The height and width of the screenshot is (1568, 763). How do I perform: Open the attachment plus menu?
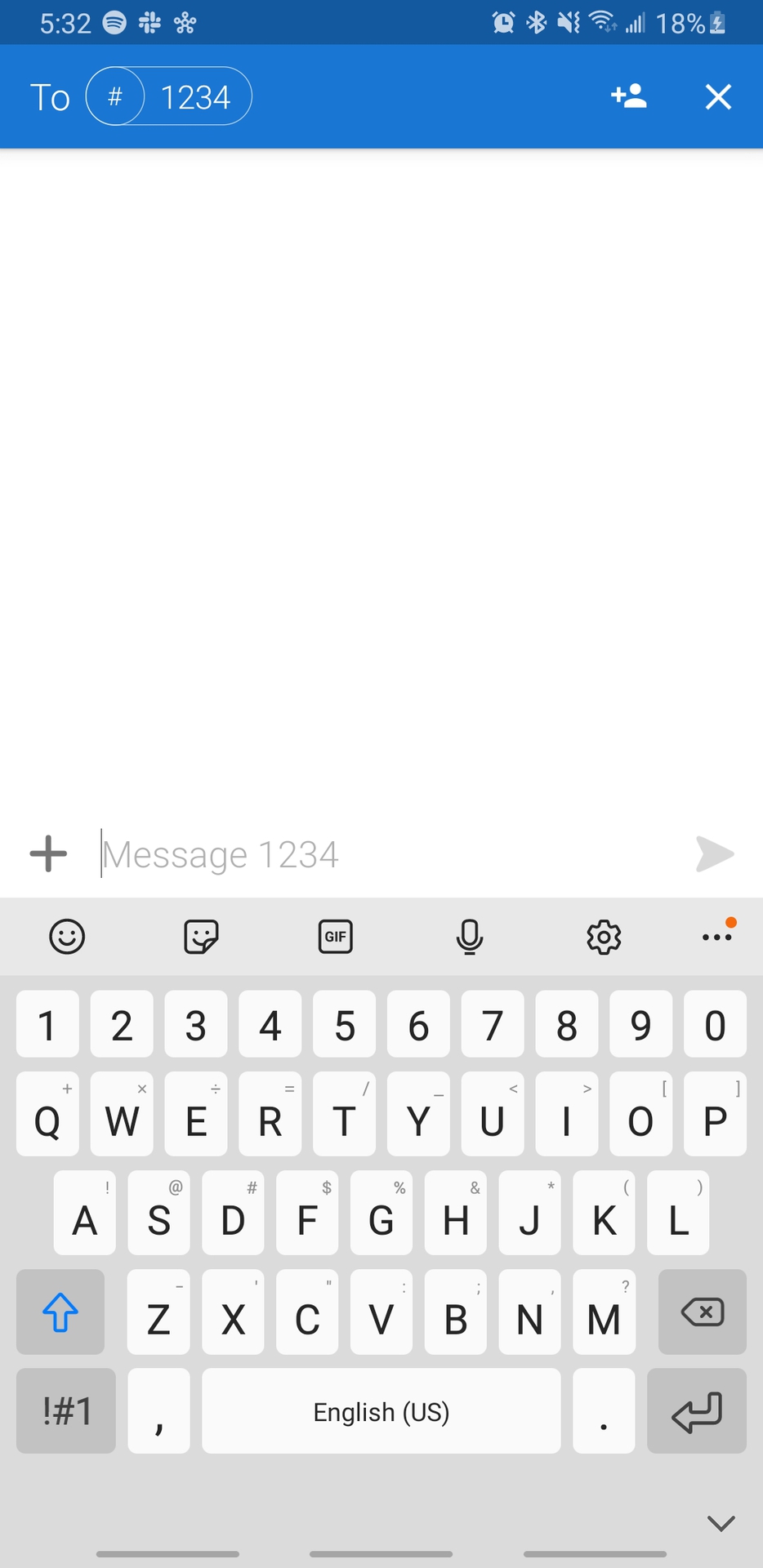48,853
